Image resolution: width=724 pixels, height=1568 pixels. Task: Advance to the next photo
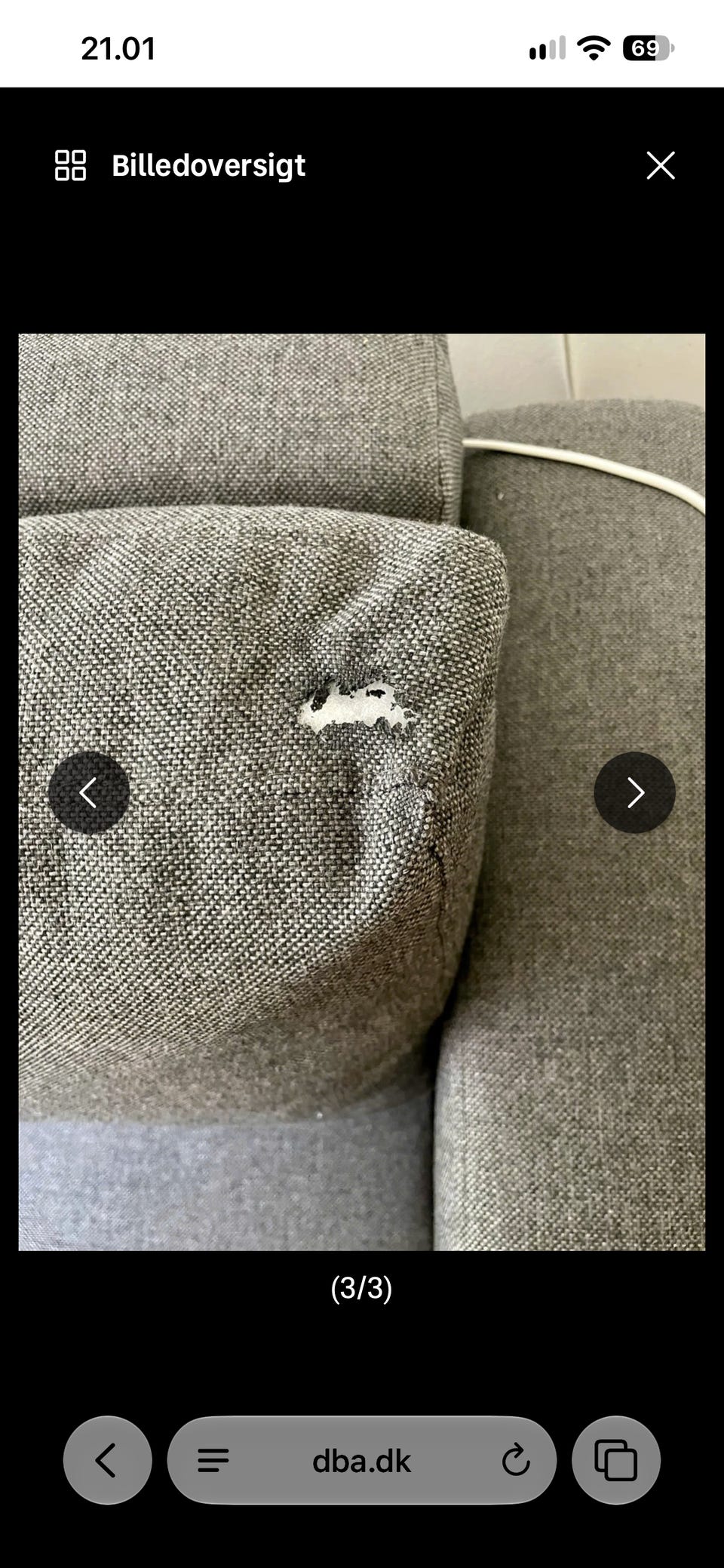click(635, 792)
